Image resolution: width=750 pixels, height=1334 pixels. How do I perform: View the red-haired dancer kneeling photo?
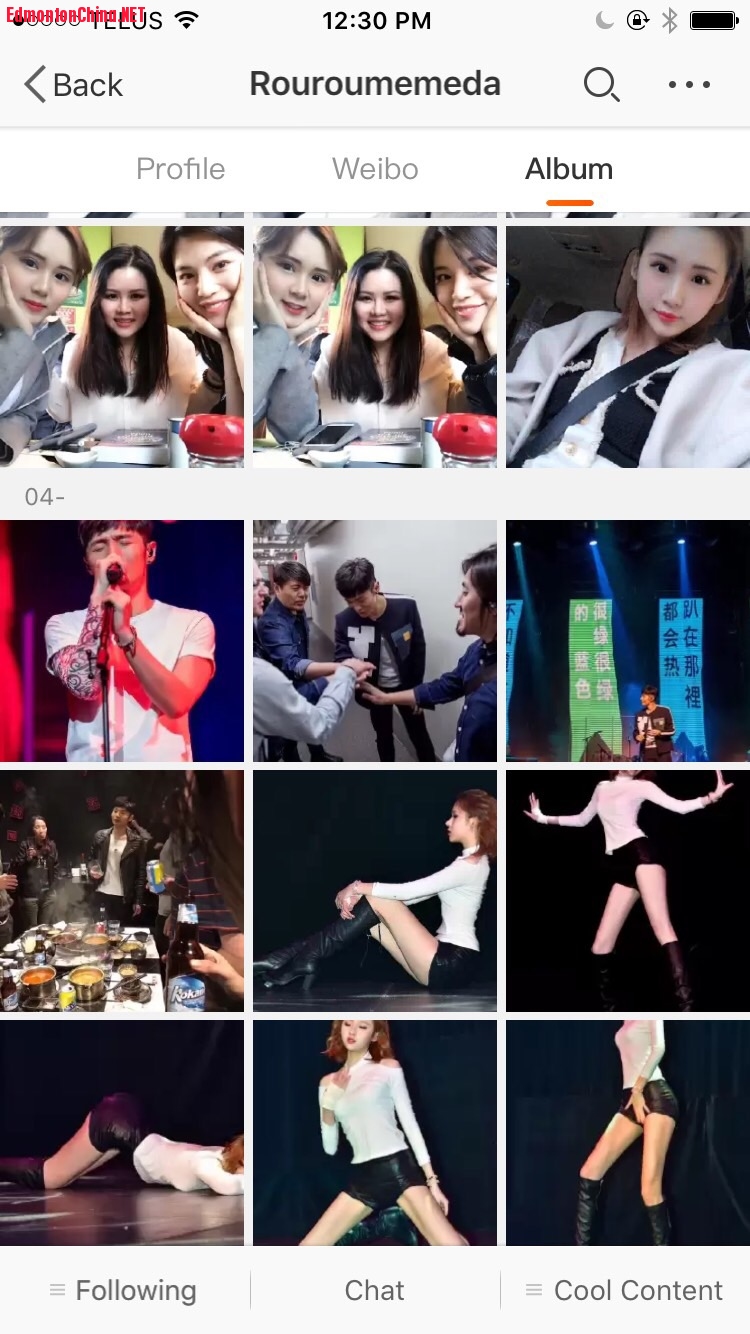pyautogui.click(x=375, y=1132)
